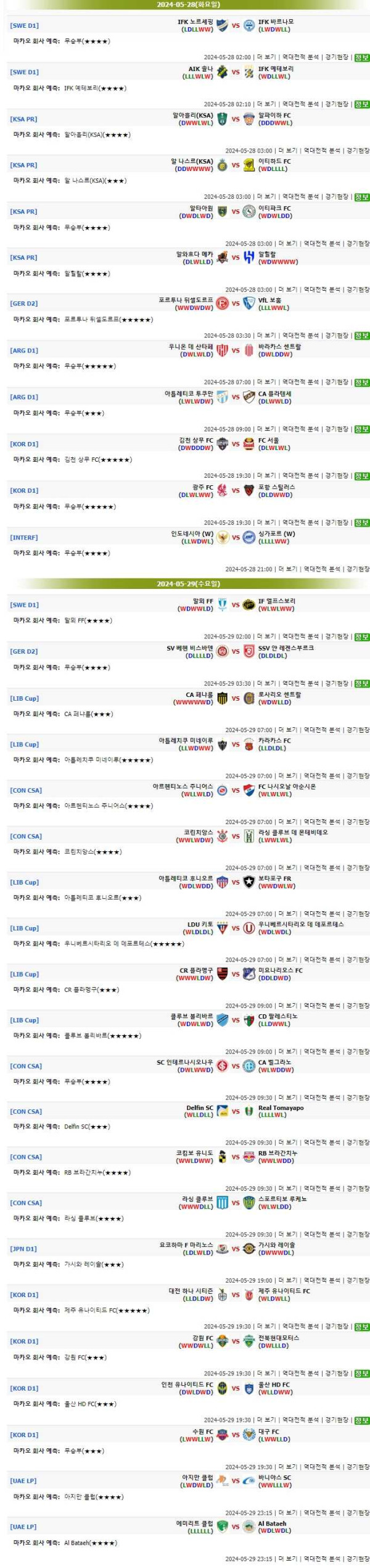Image resolution: width=370 pixels, height=1568 pixels.
Task: Open the '정보' button for AIK 솔나 match
Action: (361, 104)
